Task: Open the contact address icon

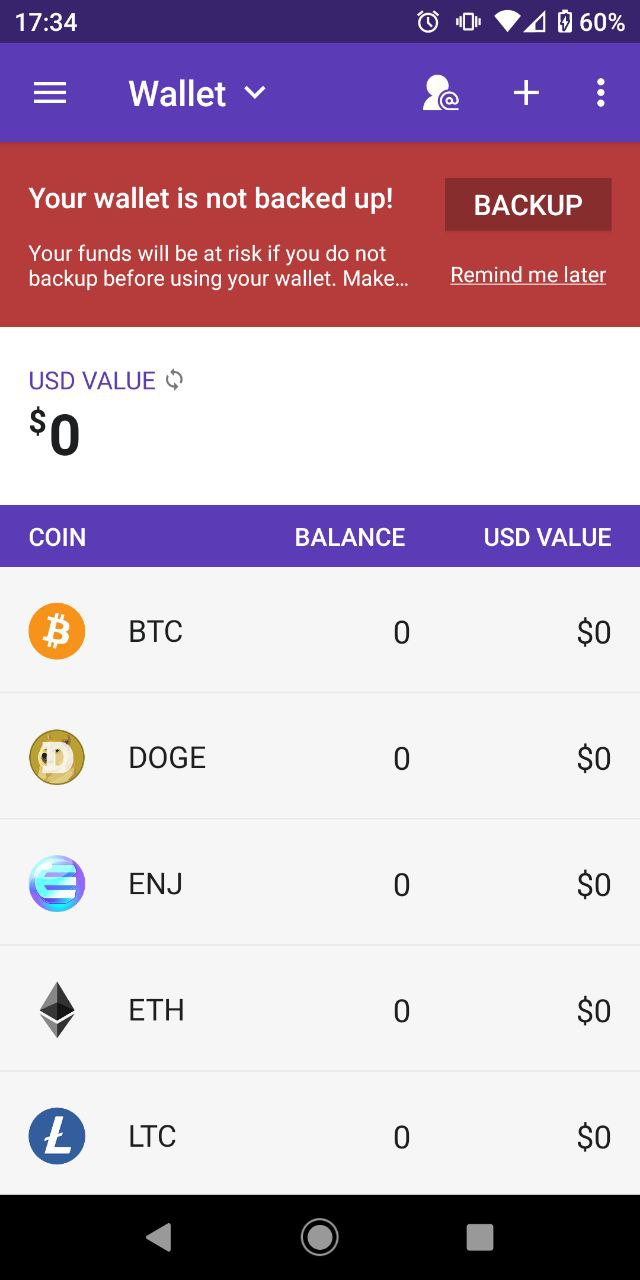Action: tap(440, 93)
